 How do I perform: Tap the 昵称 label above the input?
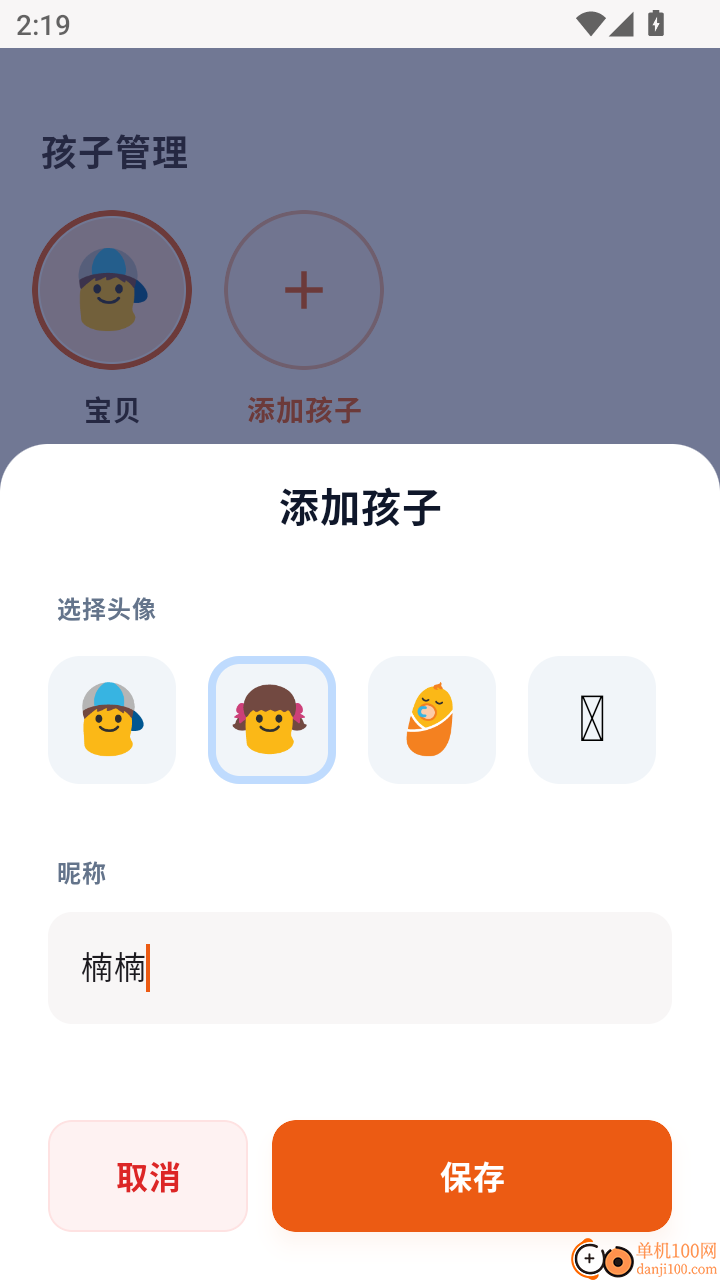click(x=80, y=873)
